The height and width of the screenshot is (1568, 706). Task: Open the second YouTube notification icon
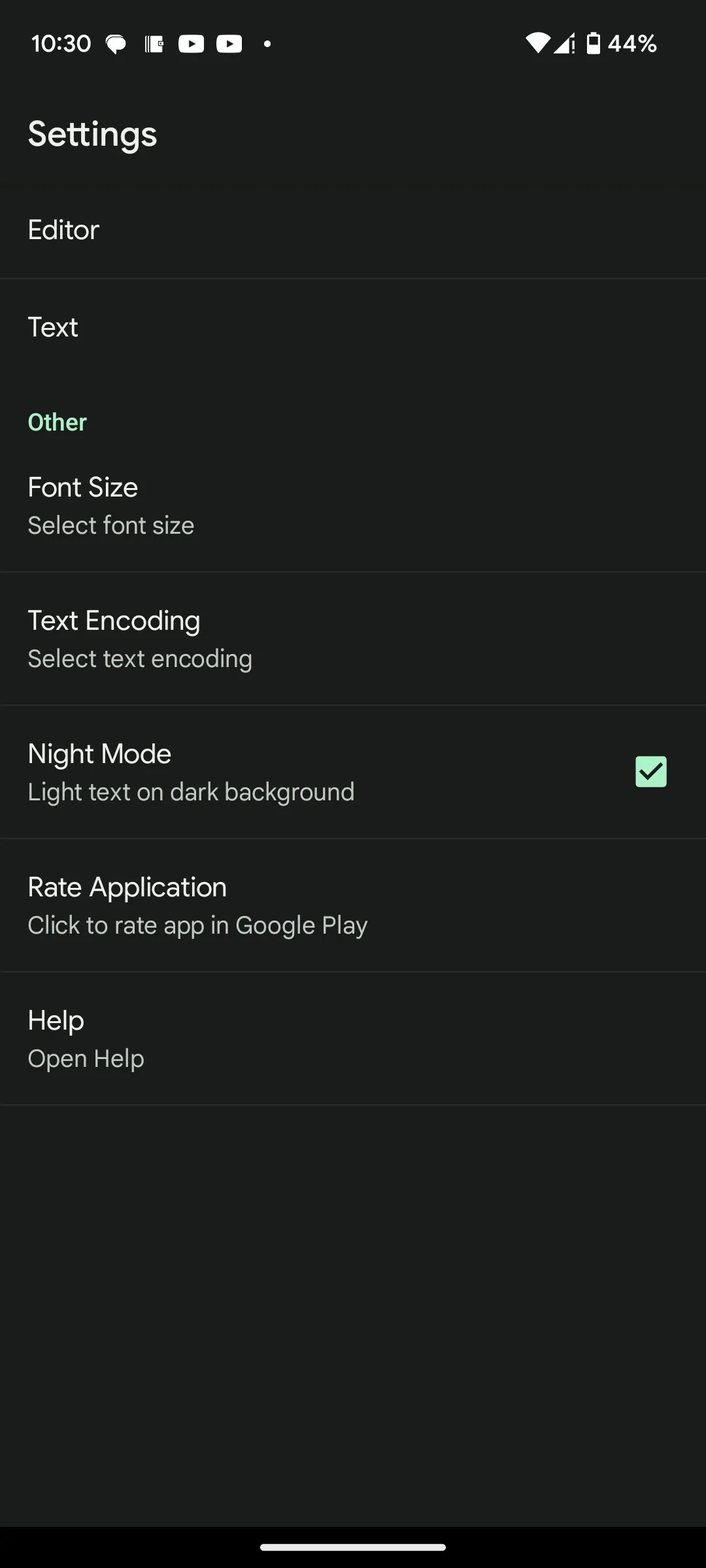coord(229,43)
